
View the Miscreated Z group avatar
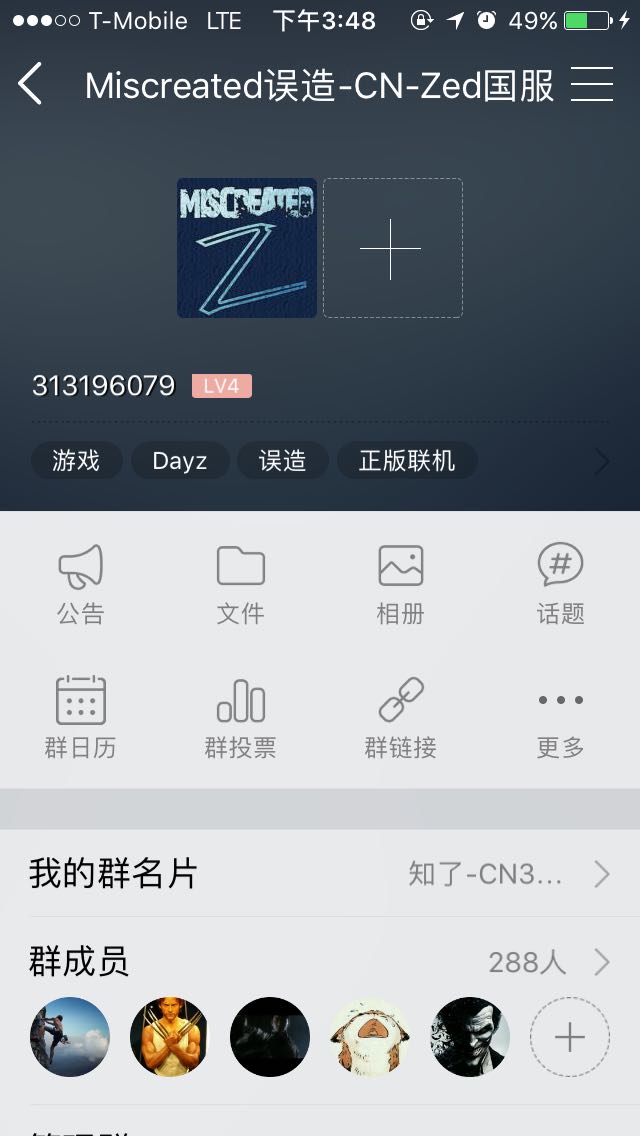(247, 248)
